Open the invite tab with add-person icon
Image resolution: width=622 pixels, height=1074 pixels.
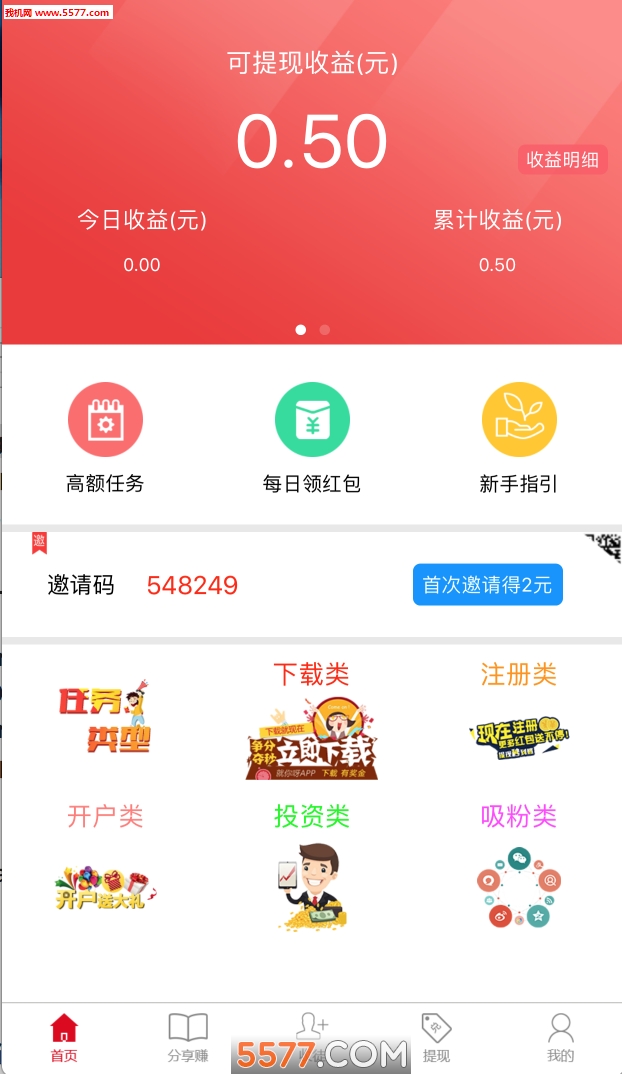coord(312,1030)
